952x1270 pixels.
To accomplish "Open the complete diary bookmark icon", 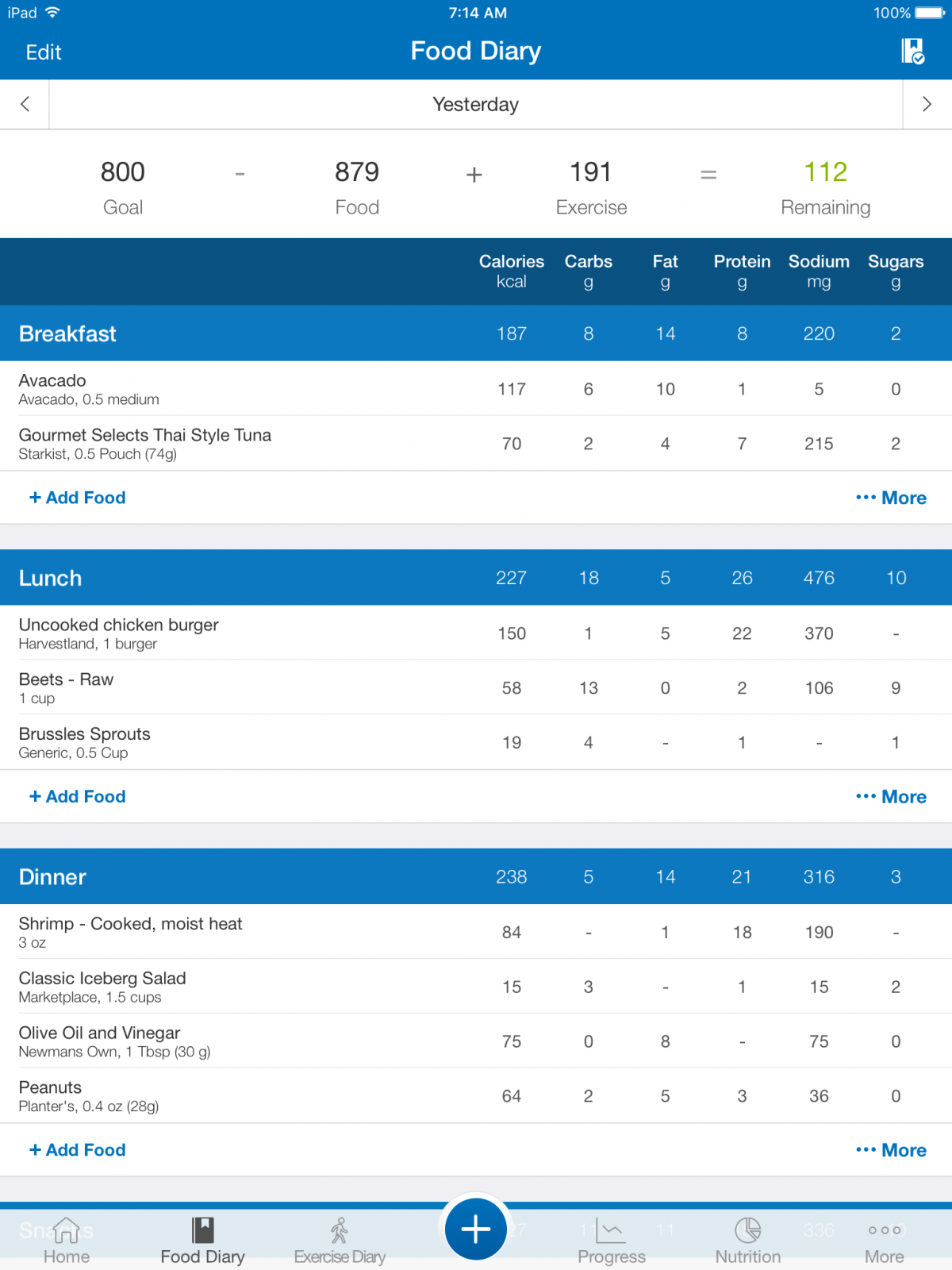I will pyautogui.click(x=913, y=52).
